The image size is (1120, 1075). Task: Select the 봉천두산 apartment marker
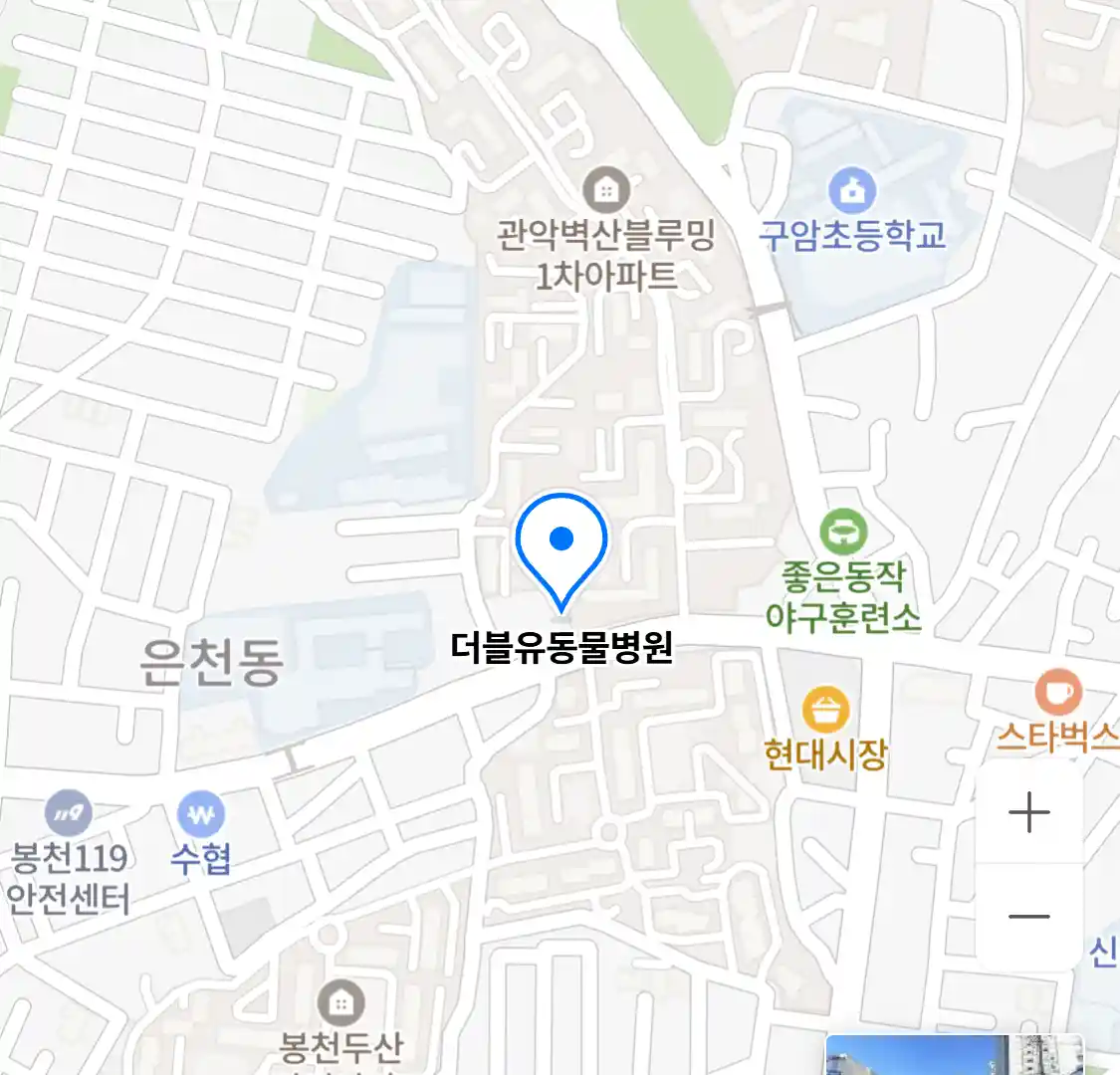[340, 1002]
